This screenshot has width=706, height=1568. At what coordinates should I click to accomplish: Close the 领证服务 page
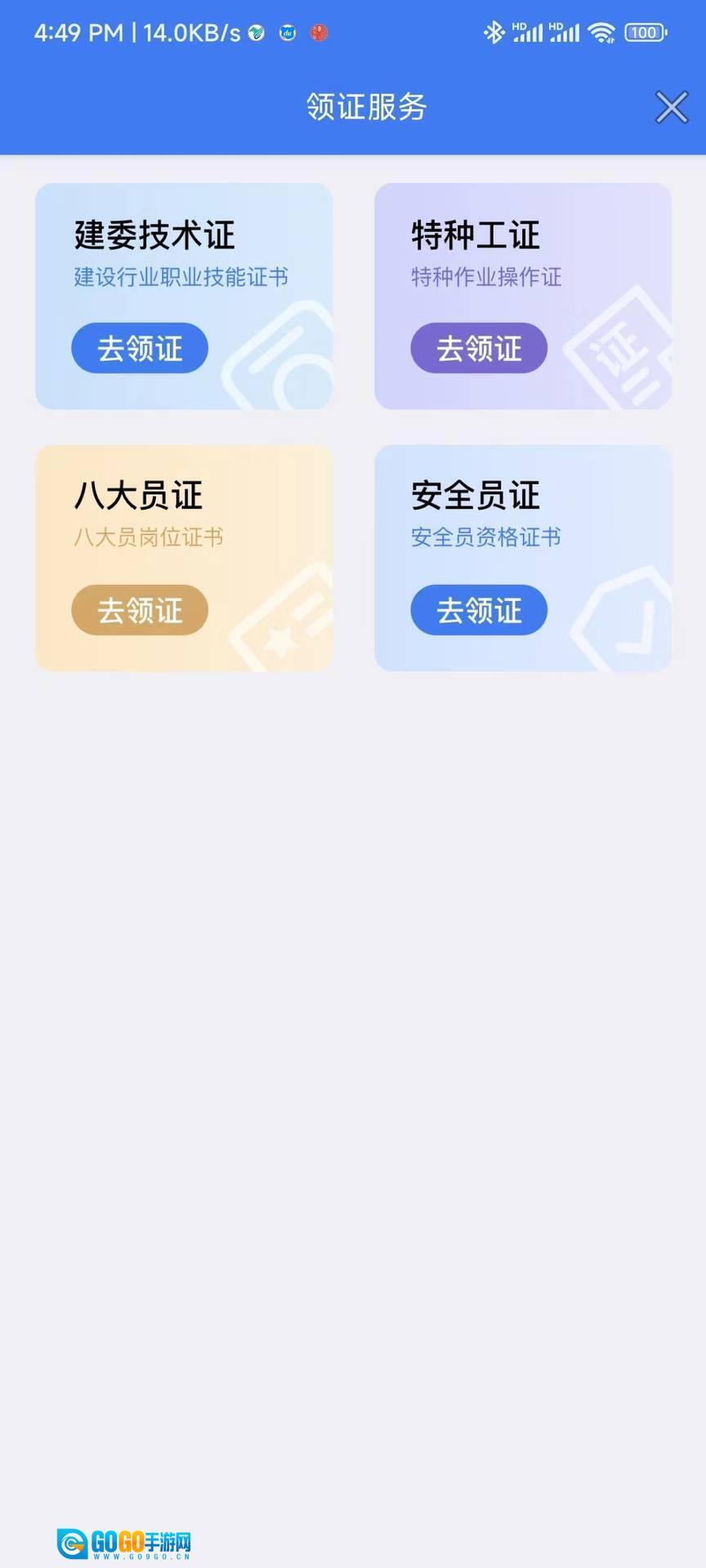point(672,107)
